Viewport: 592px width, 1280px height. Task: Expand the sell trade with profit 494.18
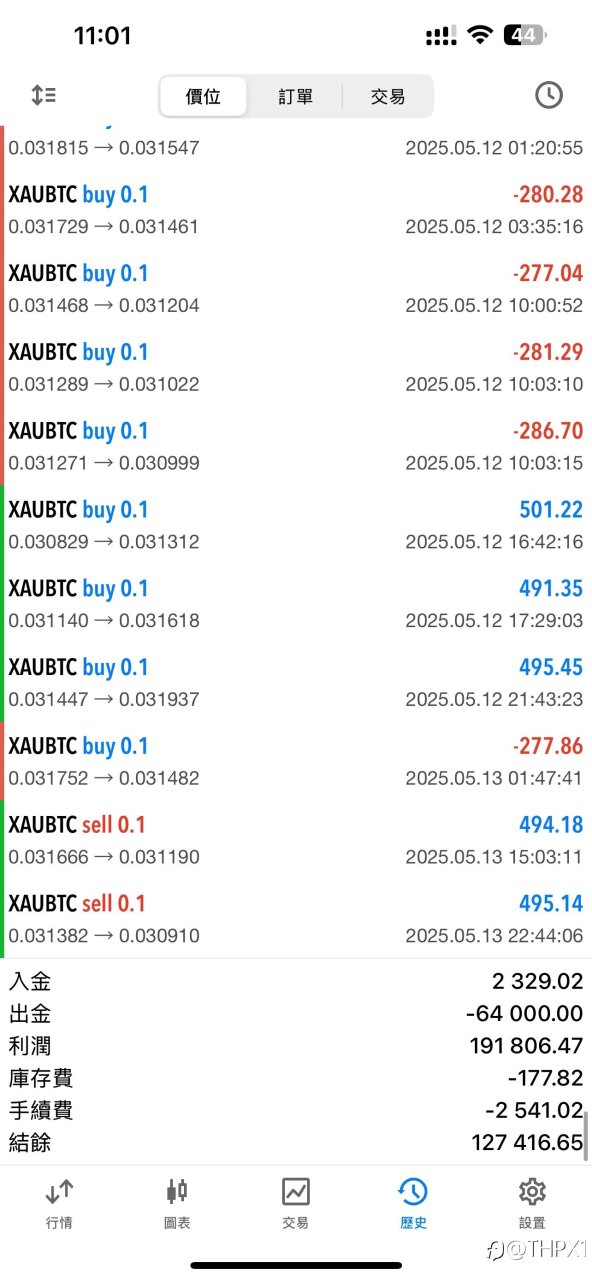click(x=296, y=840)
